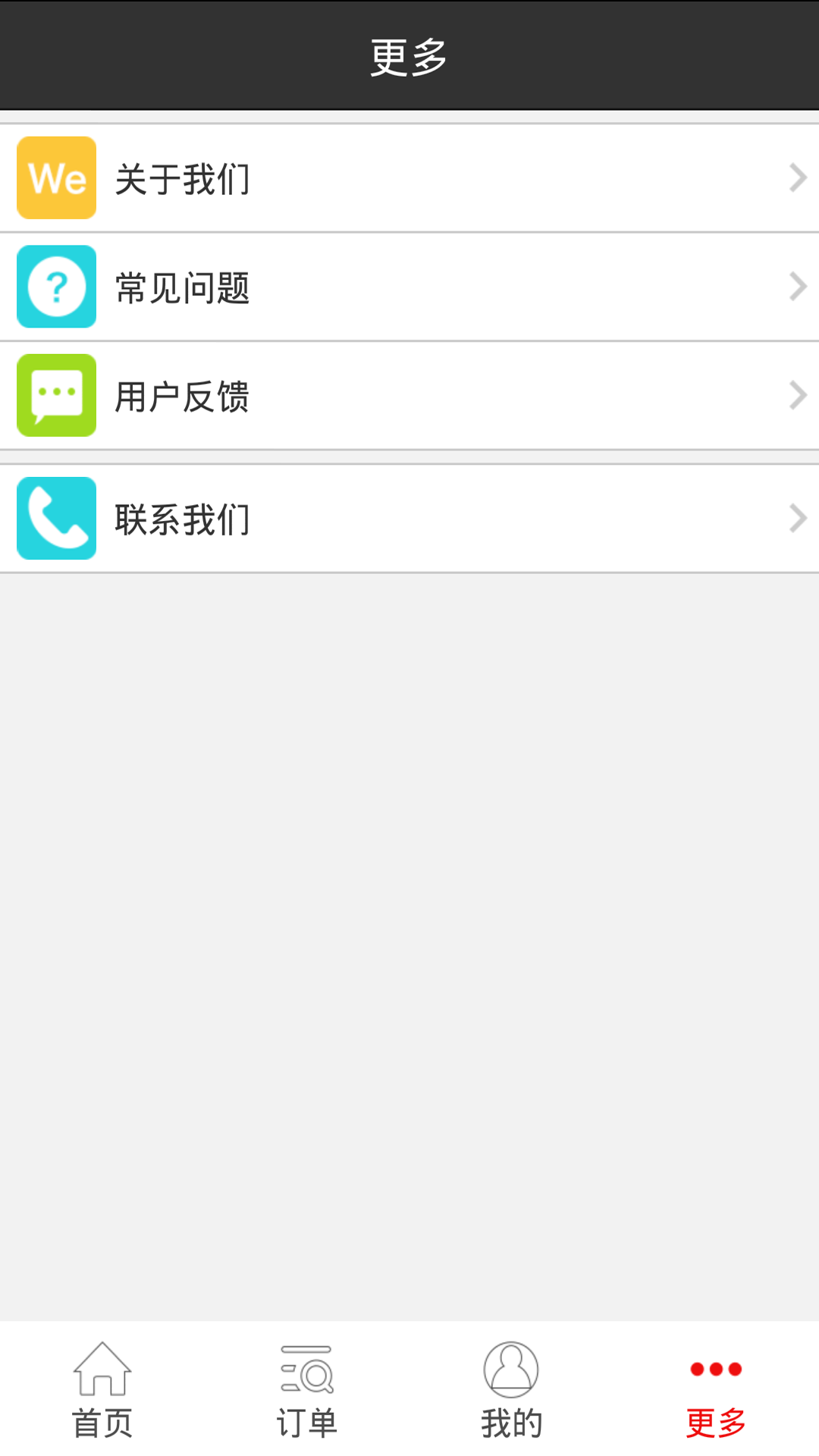Expand the 常见问题 row chevron

[798, 286]
